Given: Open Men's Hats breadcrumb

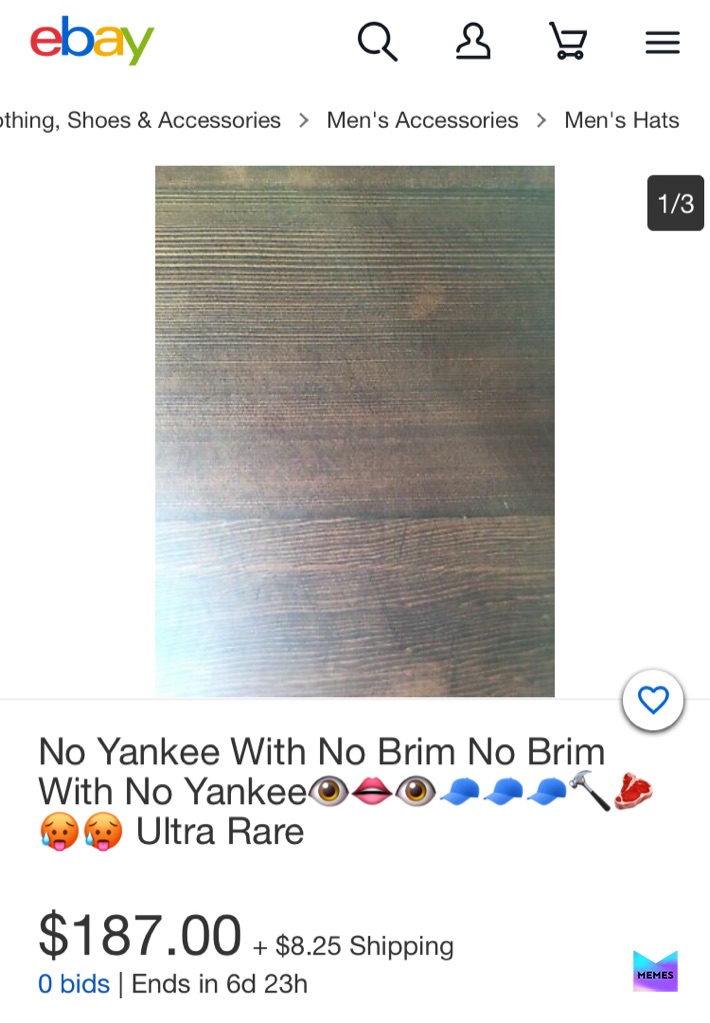Looking at the screenshot, I should click(621, 120).
